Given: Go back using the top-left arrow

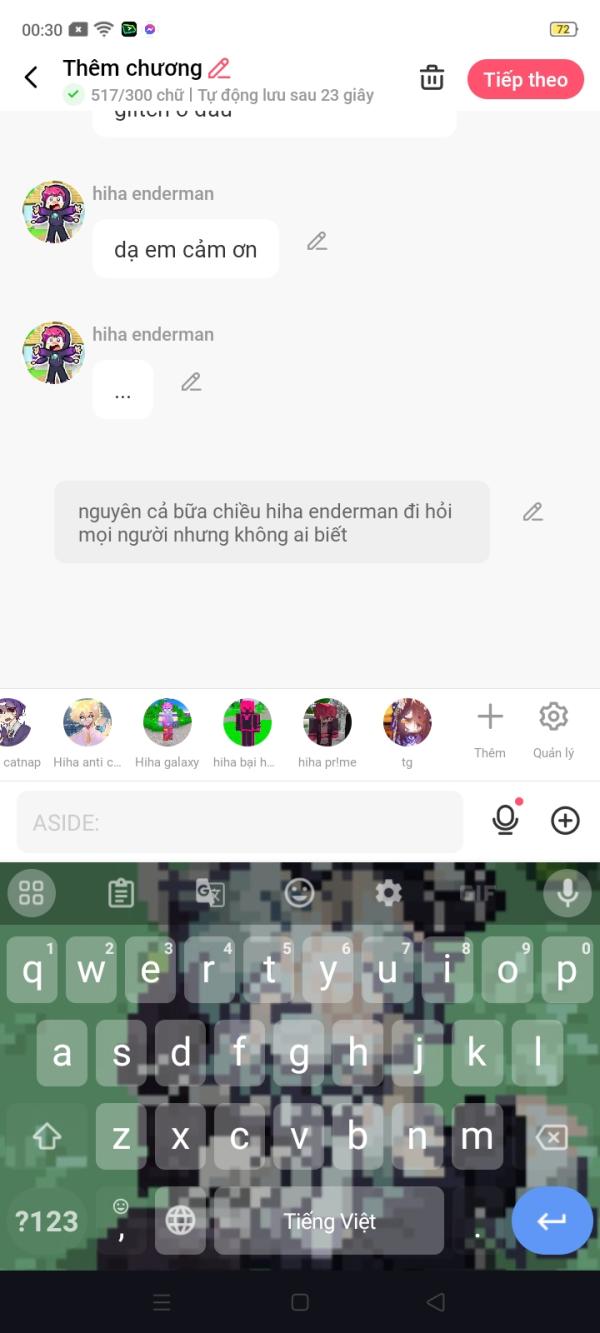Looking at the screenshot, I should (x=31, y=77).
